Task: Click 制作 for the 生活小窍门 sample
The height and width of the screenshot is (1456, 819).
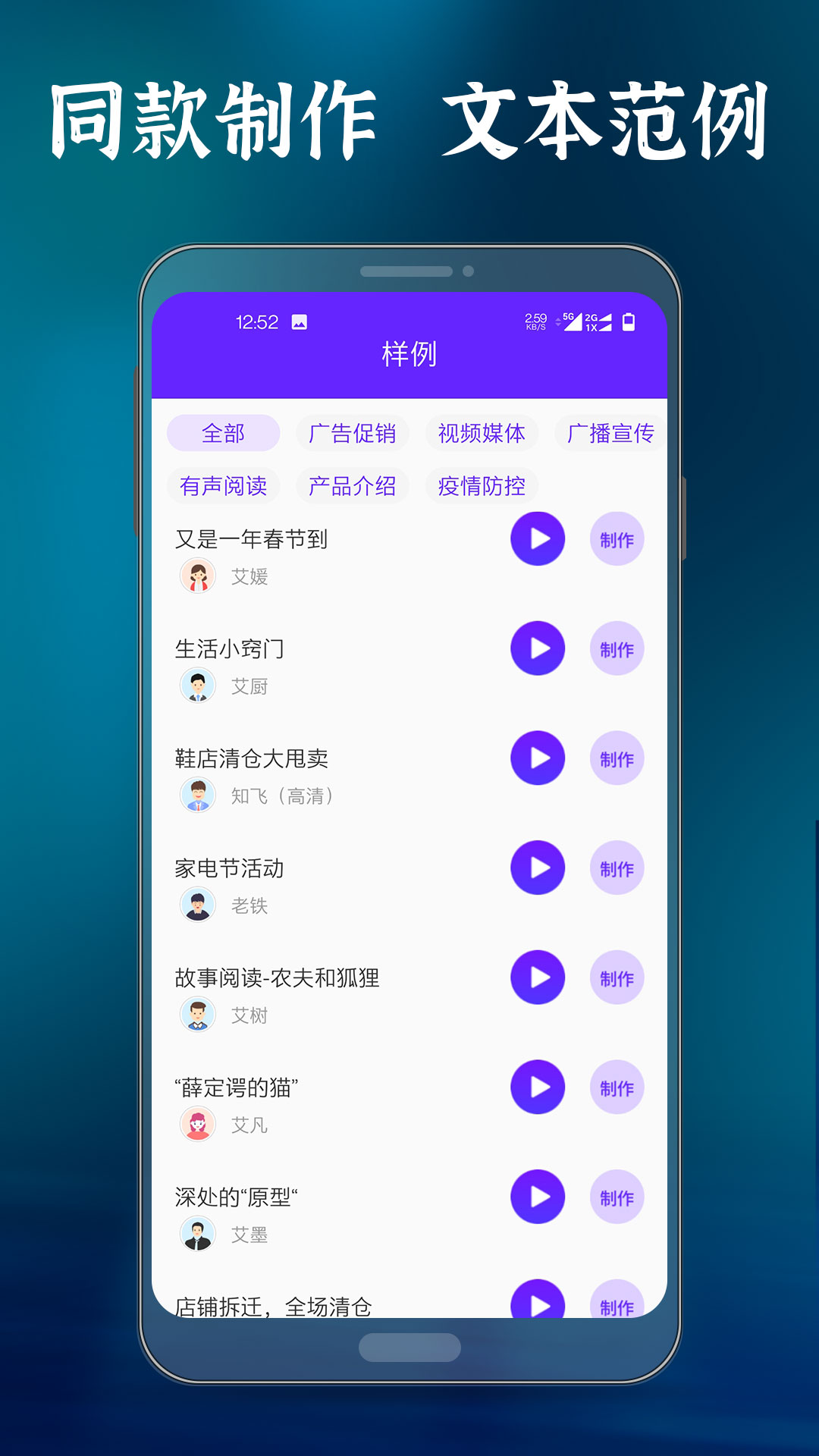Action: [617, 649]
